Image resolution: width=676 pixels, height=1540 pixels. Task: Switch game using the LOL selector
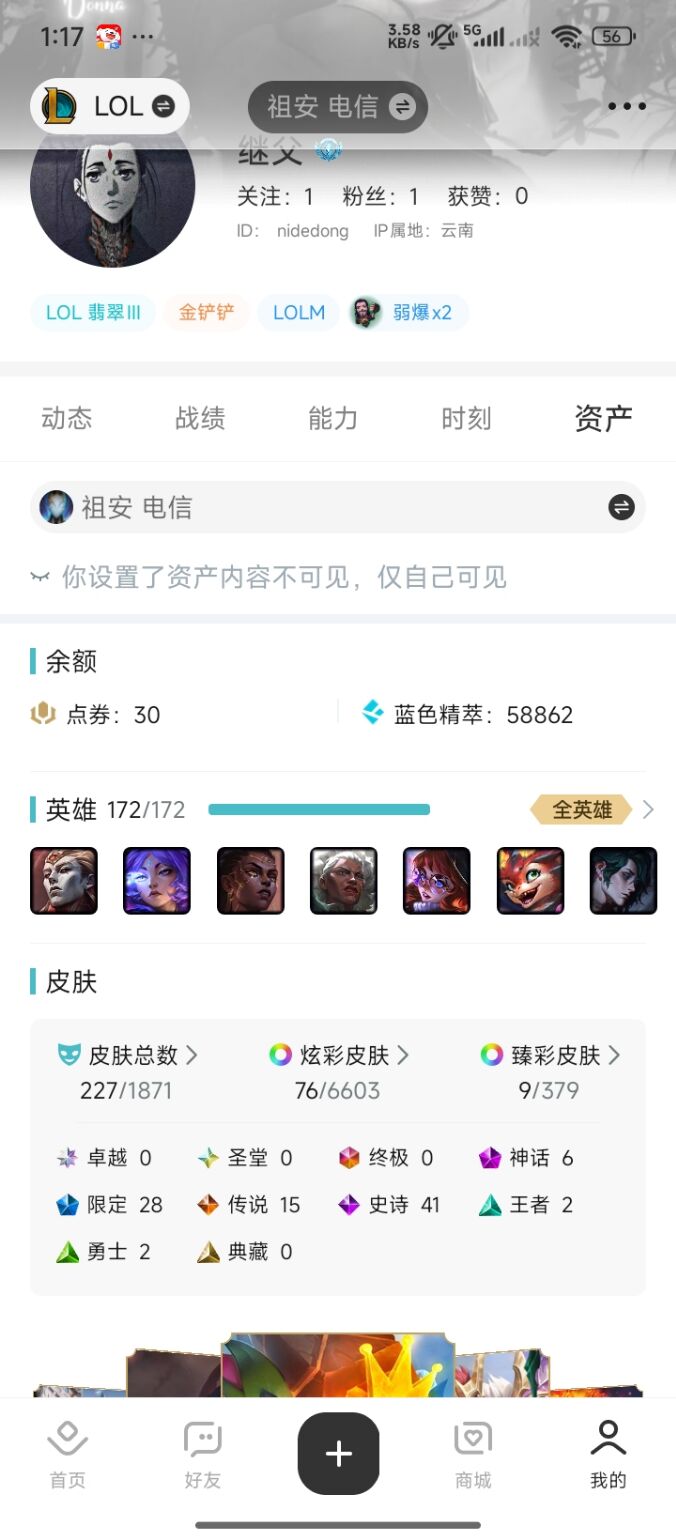click(x=110, y=106)
